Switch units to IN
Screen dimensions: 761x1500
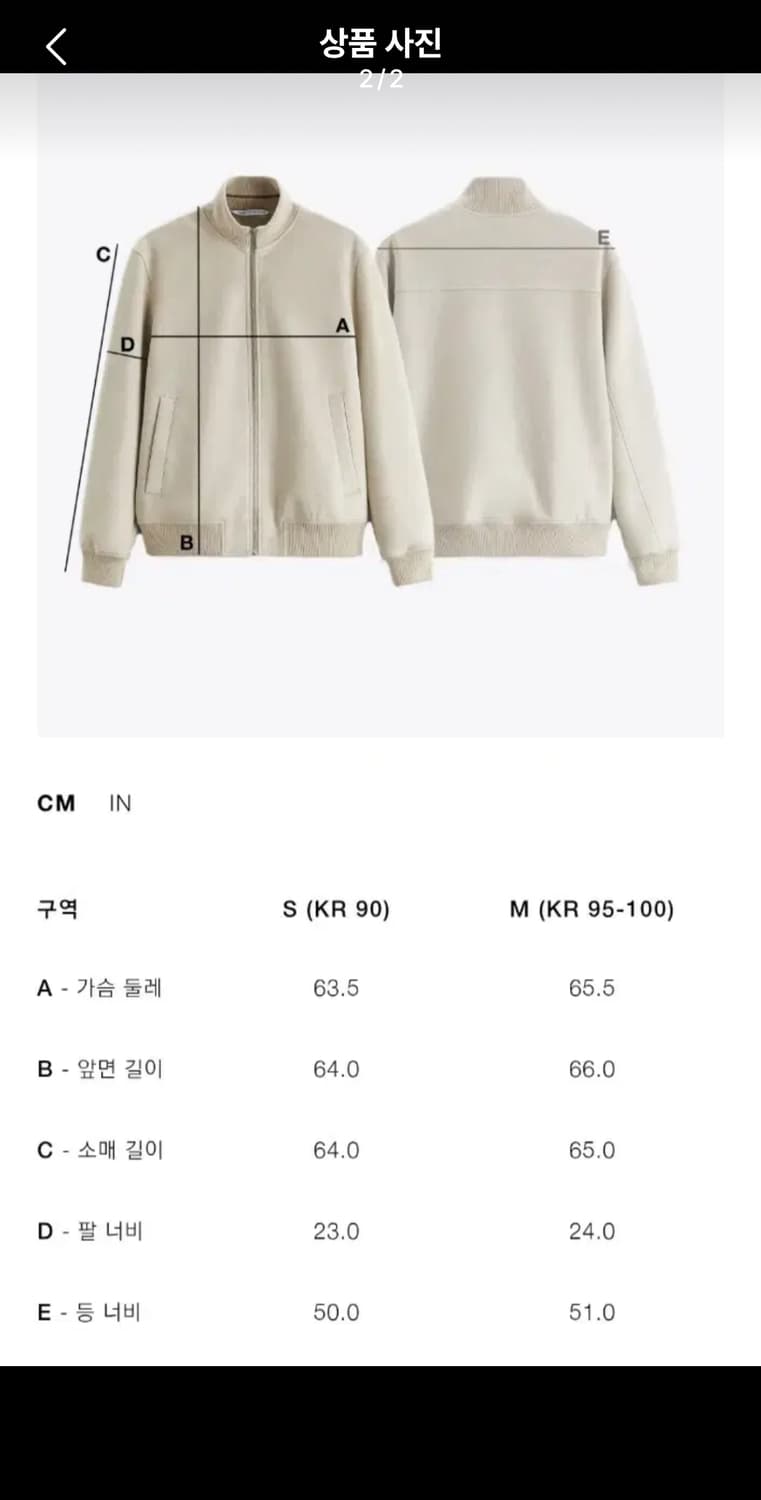click(119, 803)
